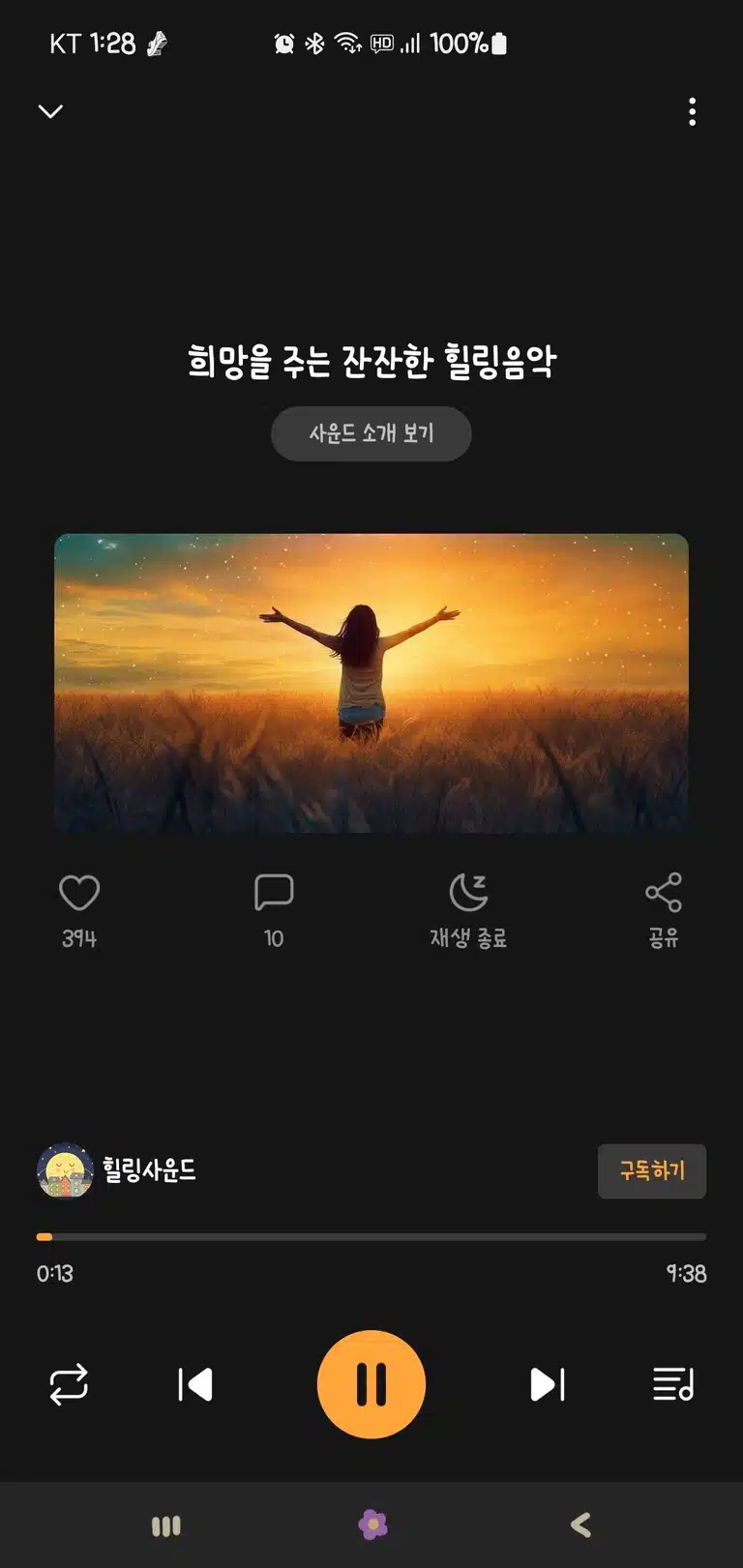Skip to the previous track

(x=195, y=1384)
